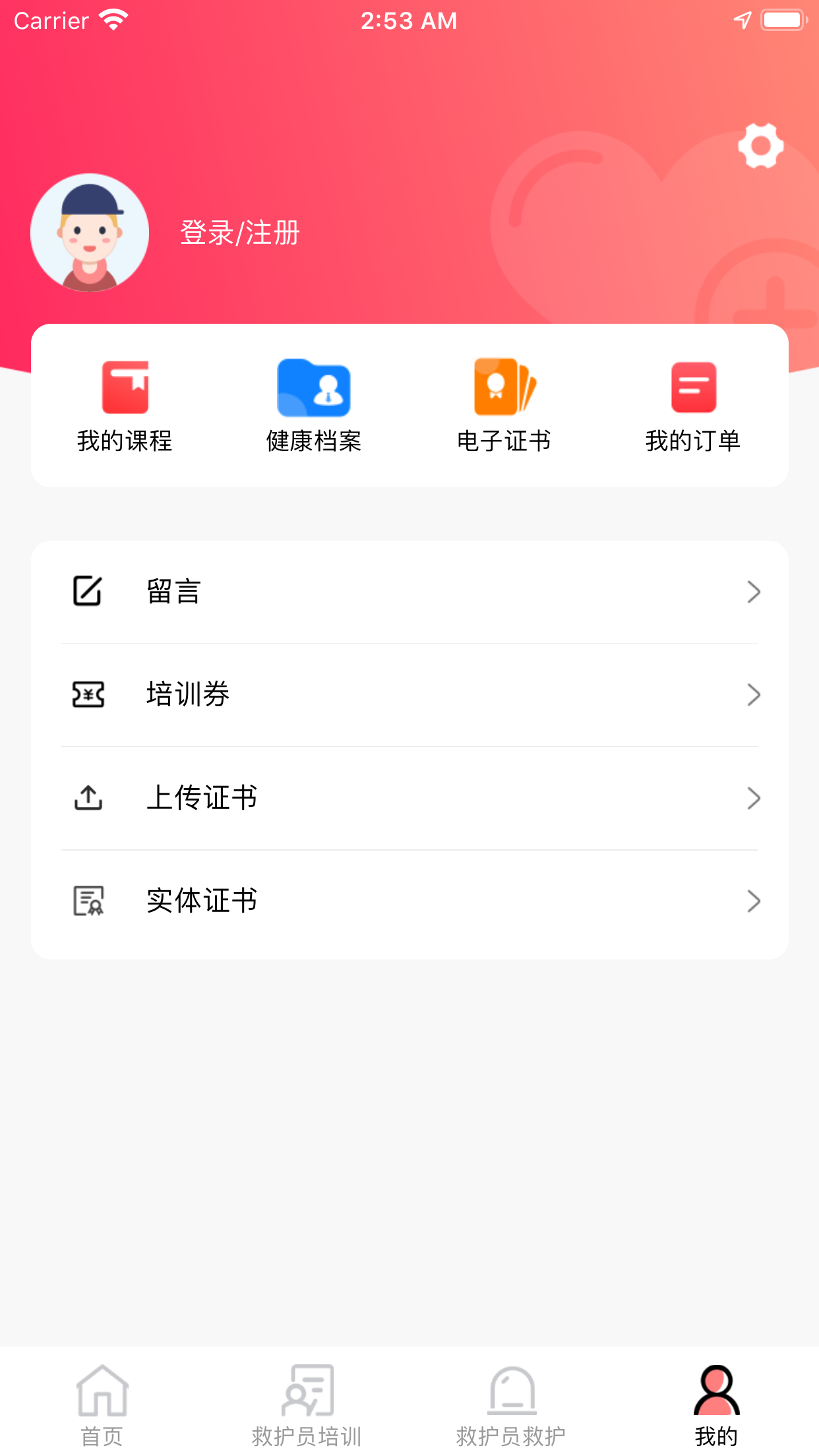Click the 实体证书 certificate document icon
Viewport: 819px width, 1456px height.
[x=89, y=901]
